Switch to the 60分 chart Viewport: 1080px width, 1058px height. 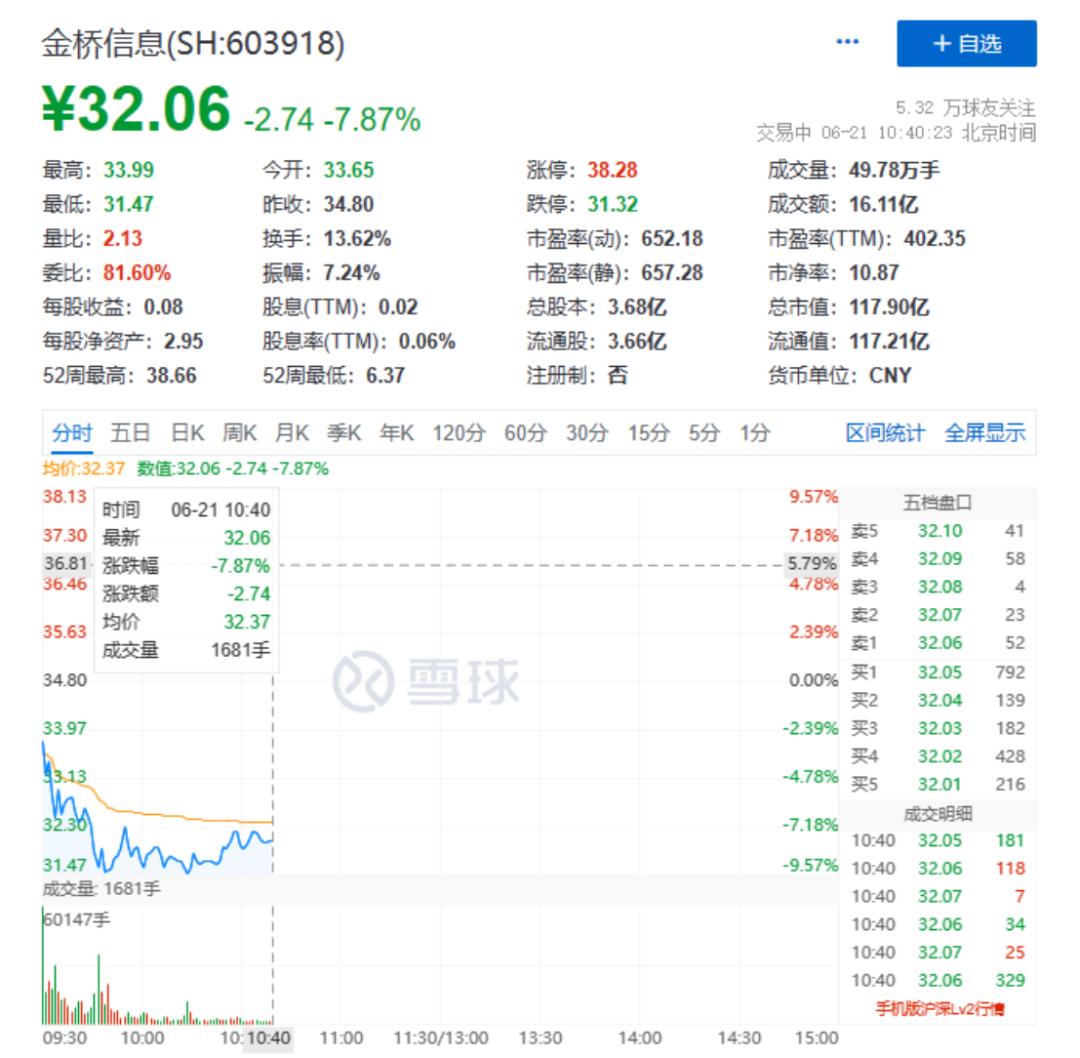pyautogui.click(x=525, y=433)
